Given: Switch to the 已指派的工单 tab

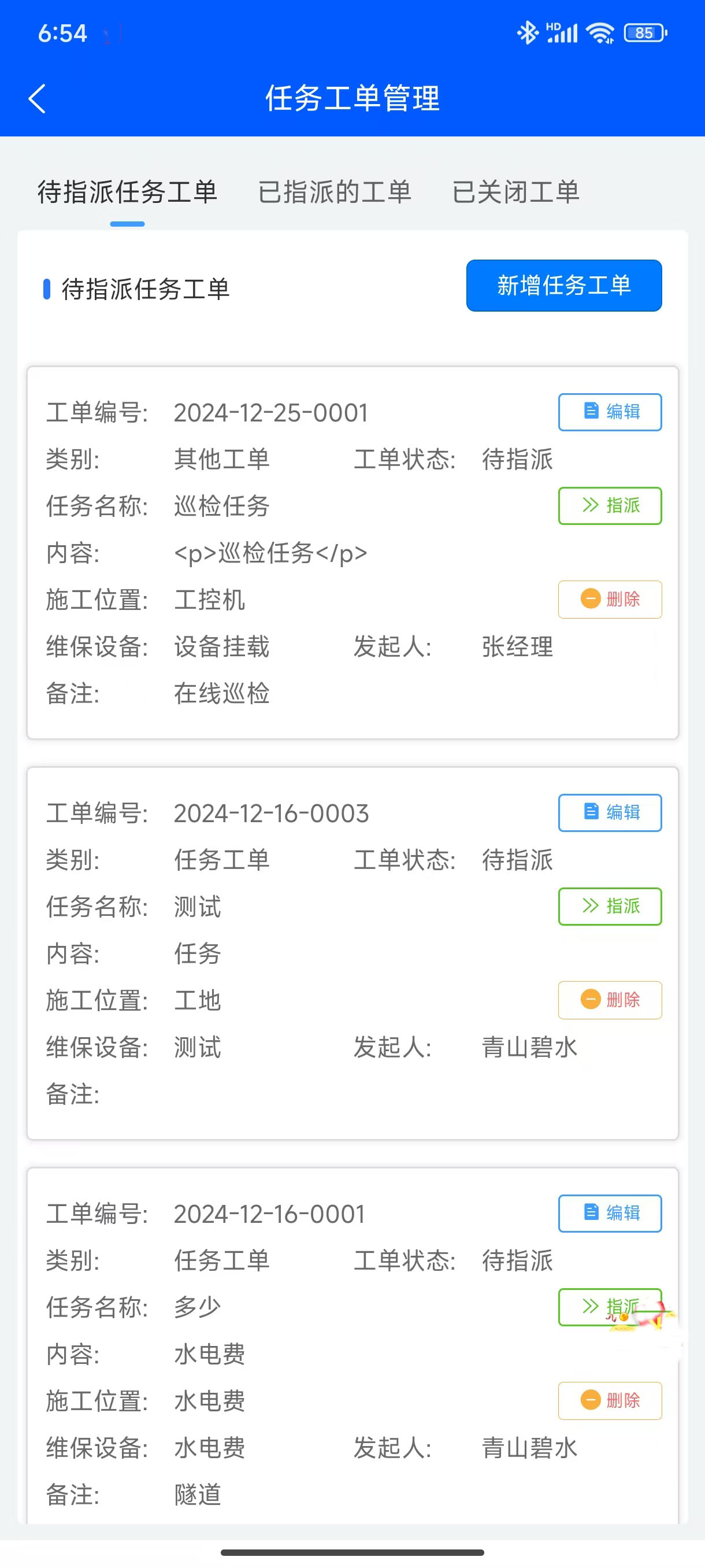Looking at the screenshot, I should (335, 192).
